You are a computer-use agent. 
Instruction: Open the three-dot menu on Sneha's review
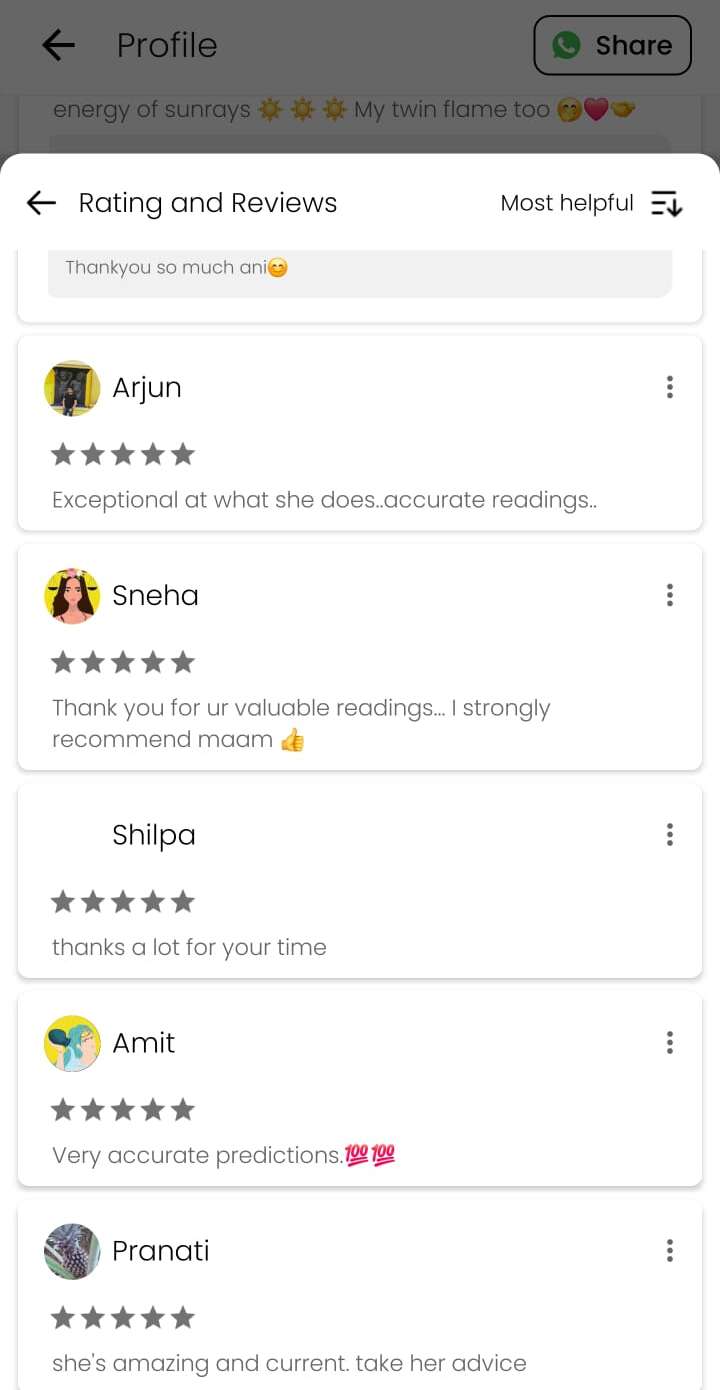(x=669, y=594)
